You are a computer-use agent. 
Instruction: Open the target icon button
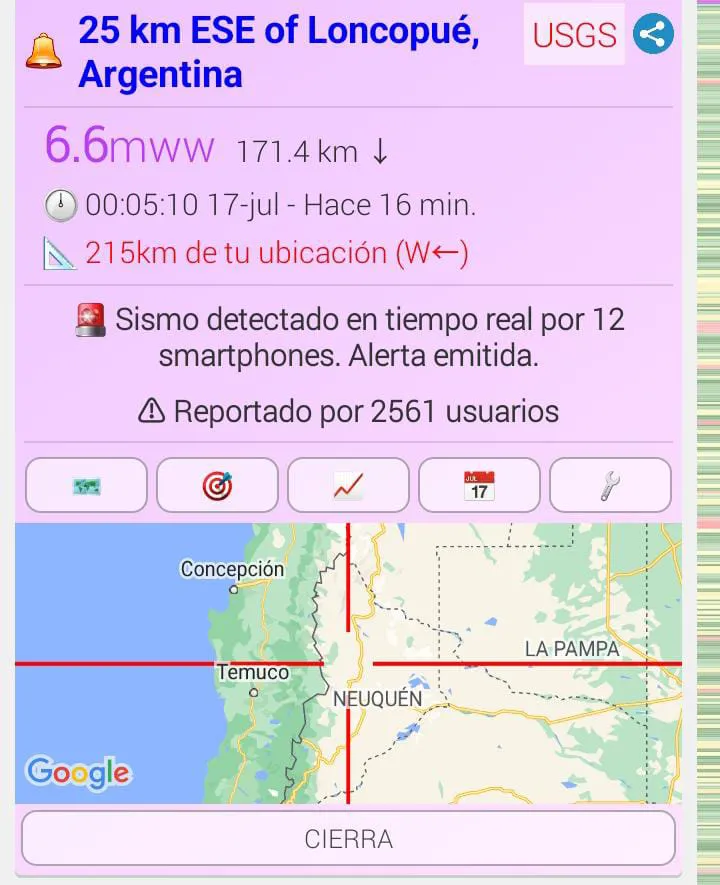217,486
